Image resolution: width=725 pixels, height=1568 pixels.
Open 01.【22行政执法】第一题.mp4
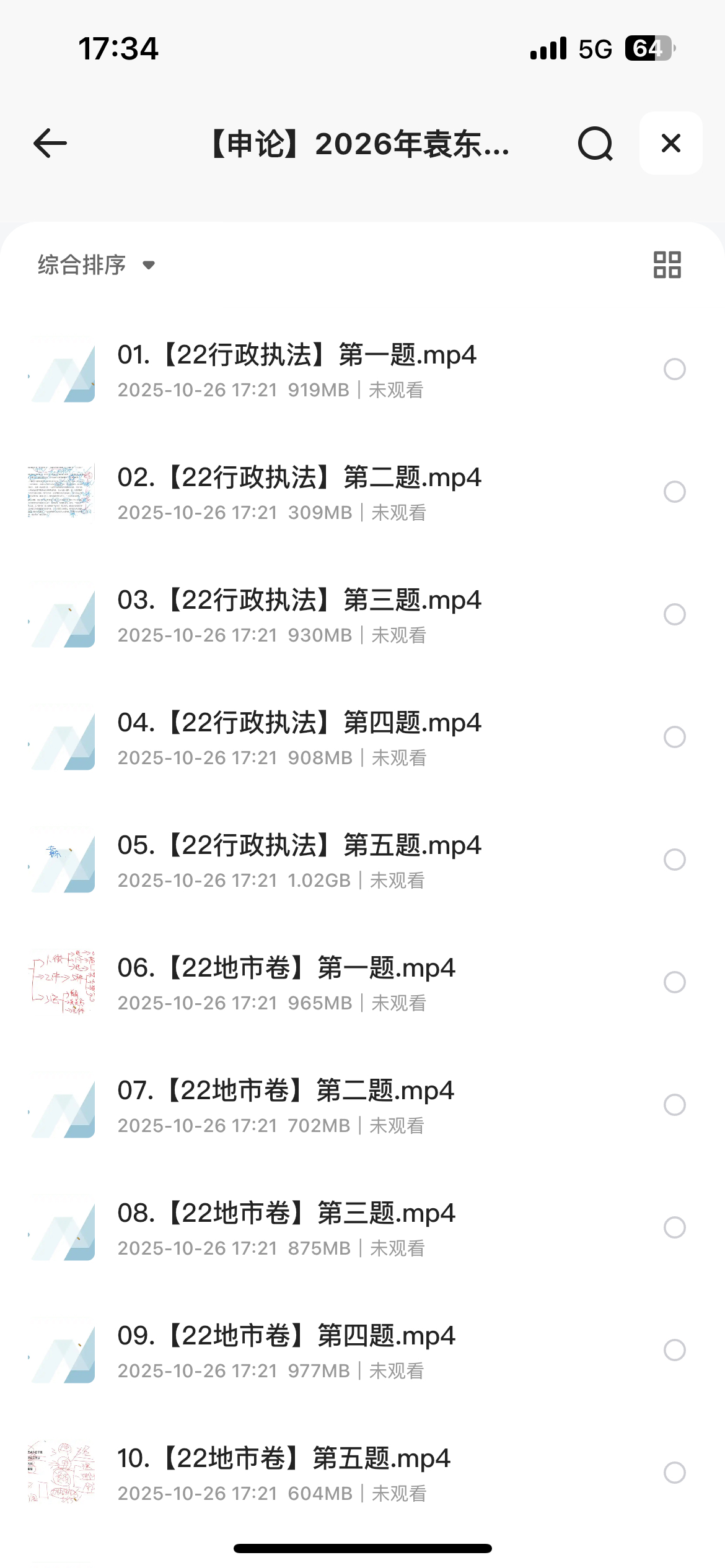point(296,355)
